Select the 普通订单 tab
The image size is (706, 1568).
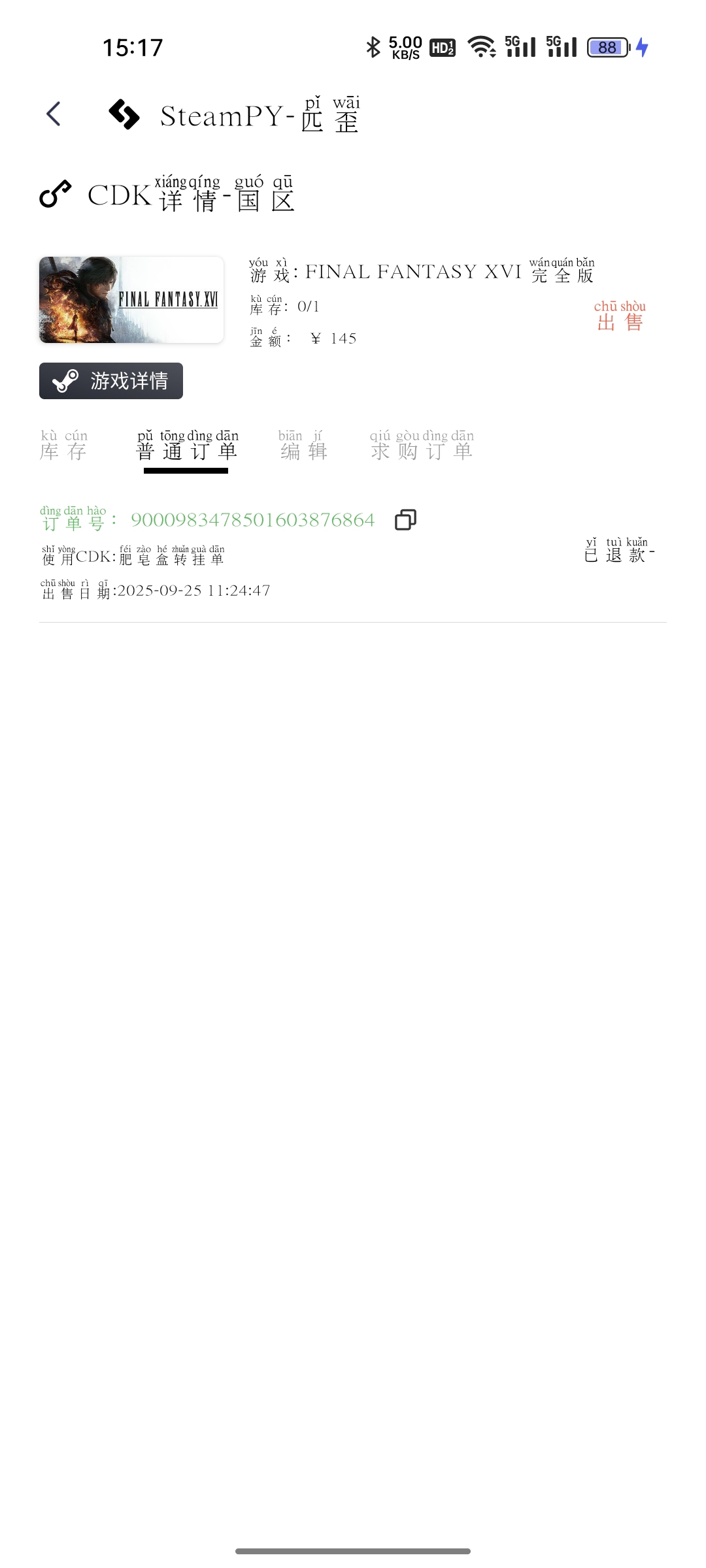187,446
